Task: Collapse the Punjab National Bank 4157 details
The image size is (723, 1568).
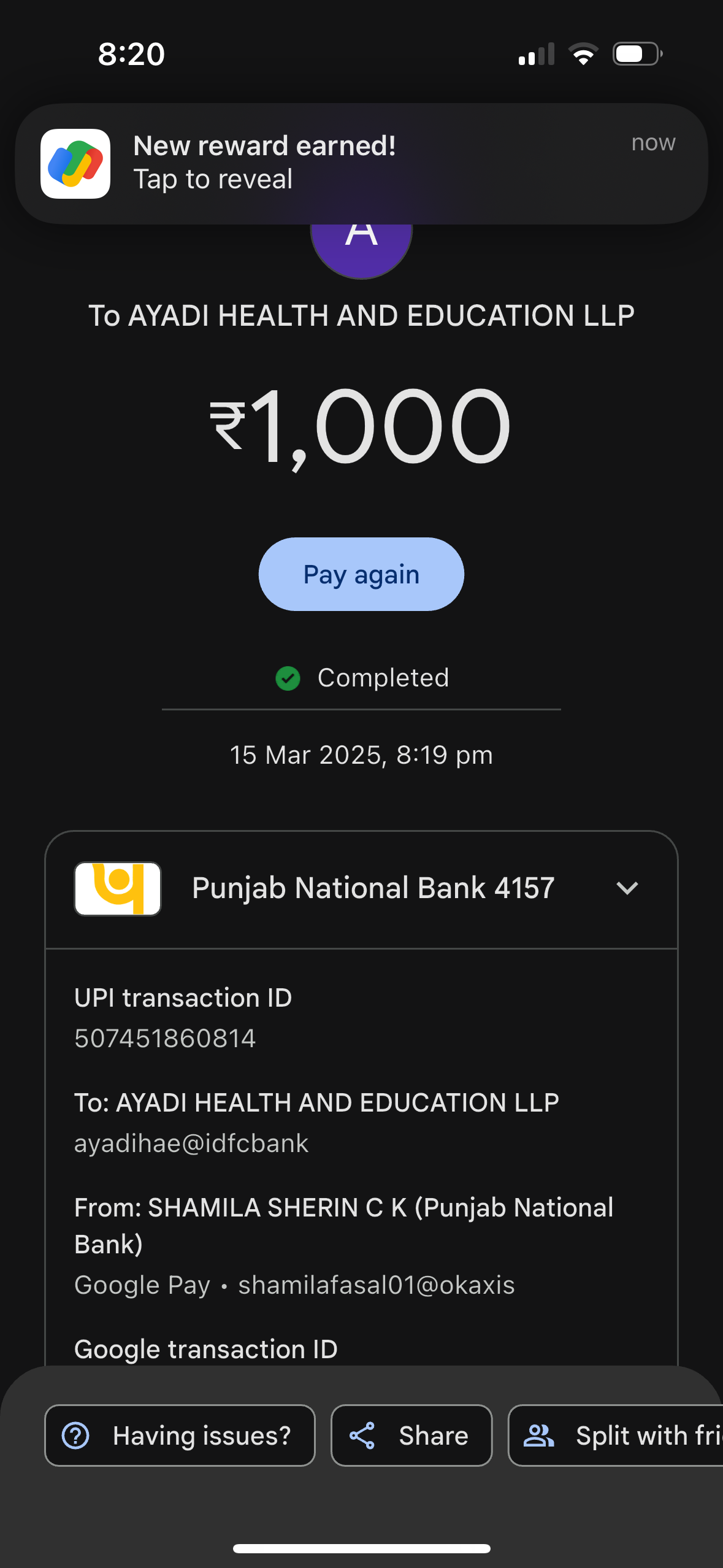Action: tap(627, 888)
